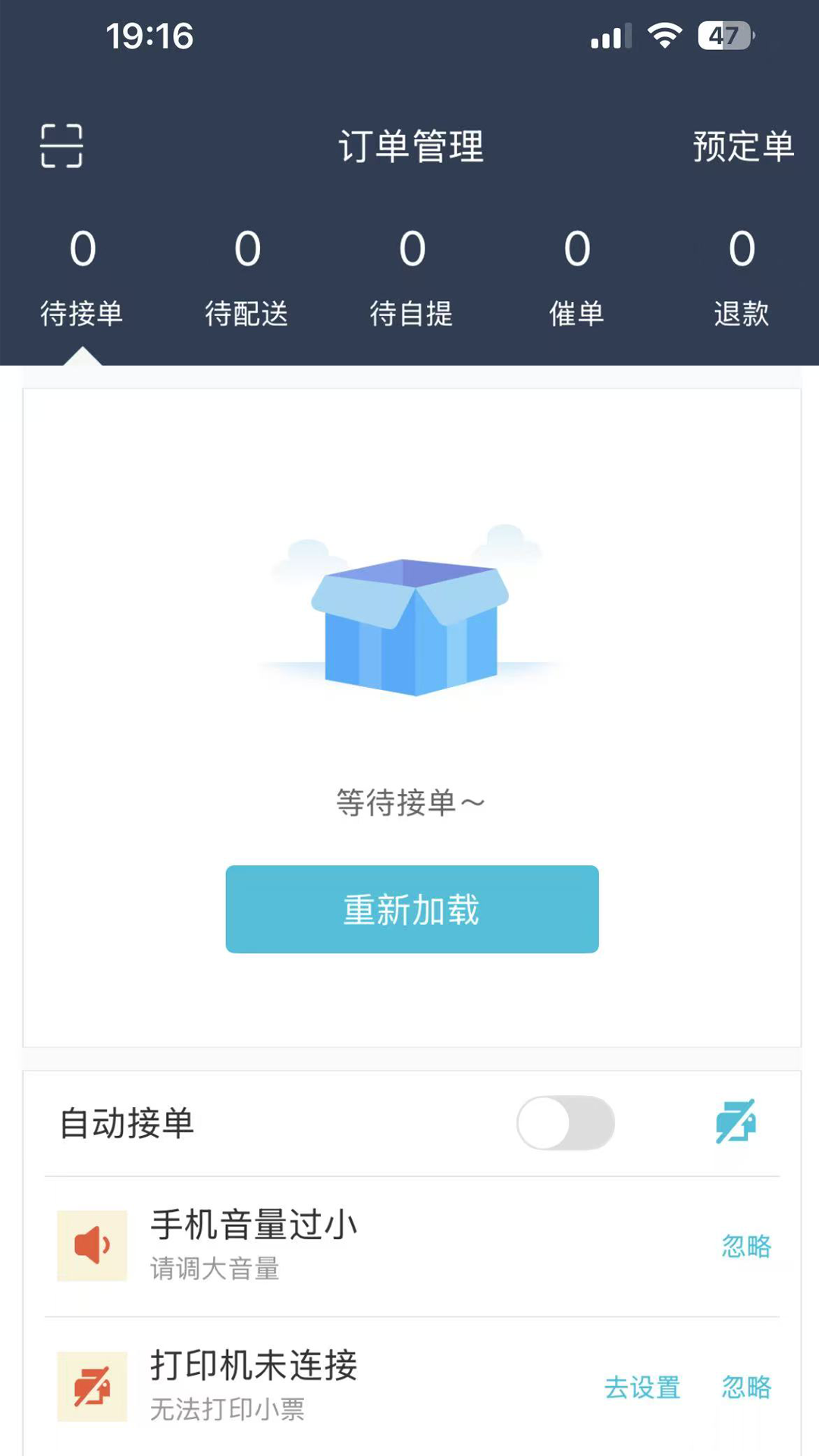Screen dimensions: 819x1456
Task: Go to 去设置 for the printer
Action: point(642,1387)
